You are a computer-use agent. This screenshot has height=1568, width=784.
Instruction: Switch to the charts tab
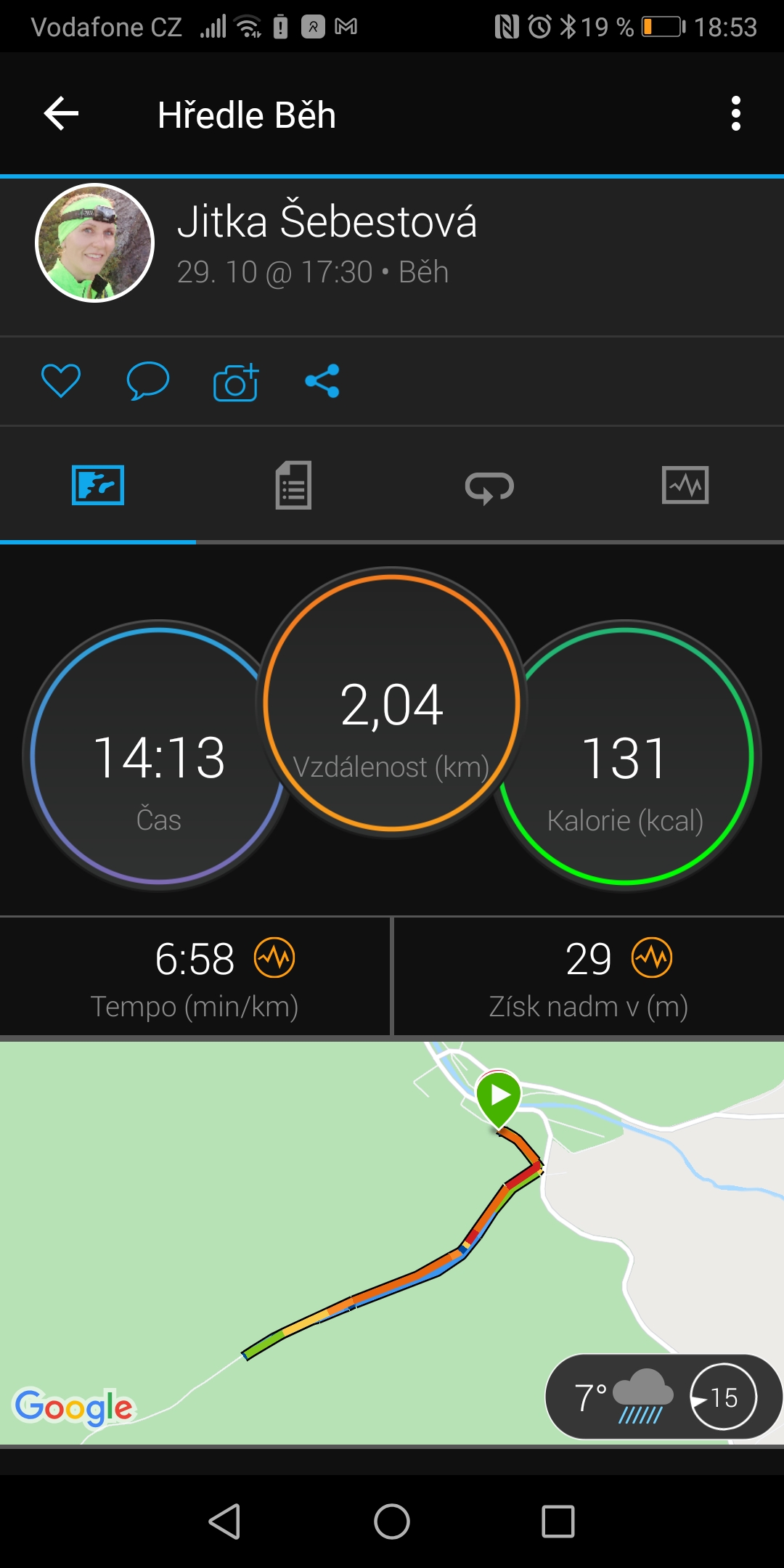686,485
